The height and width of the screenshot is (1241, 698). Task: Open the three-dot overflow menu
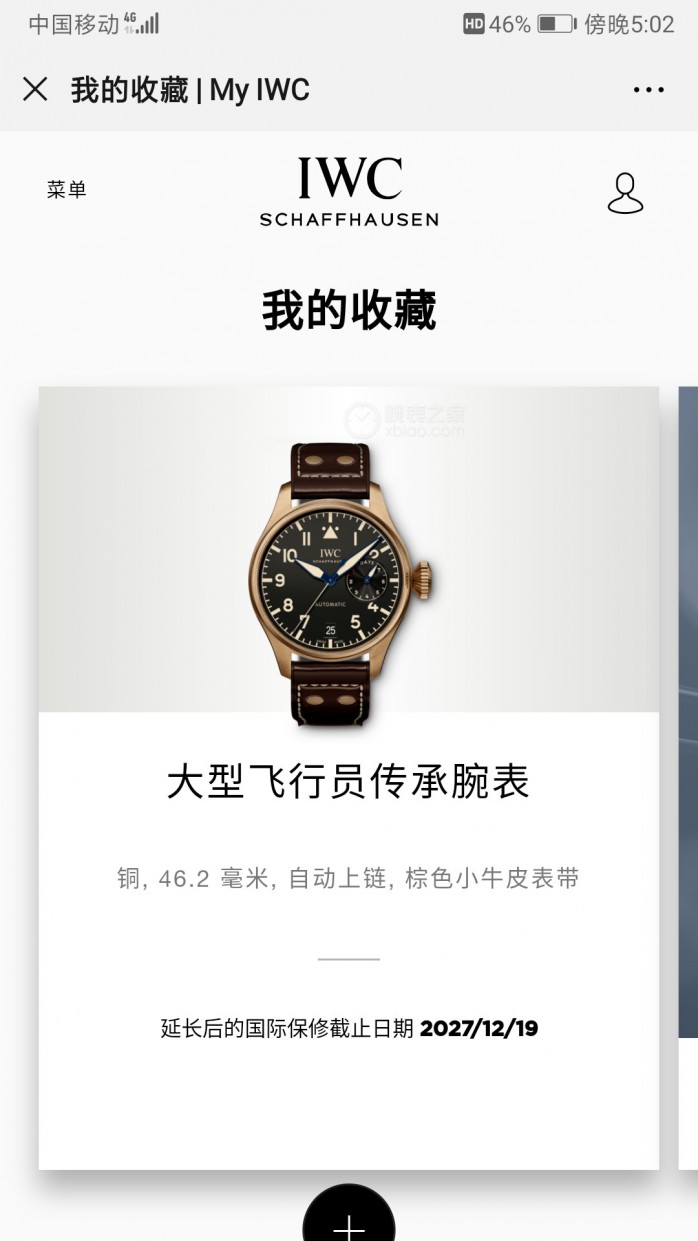click(x=648, y=90)
